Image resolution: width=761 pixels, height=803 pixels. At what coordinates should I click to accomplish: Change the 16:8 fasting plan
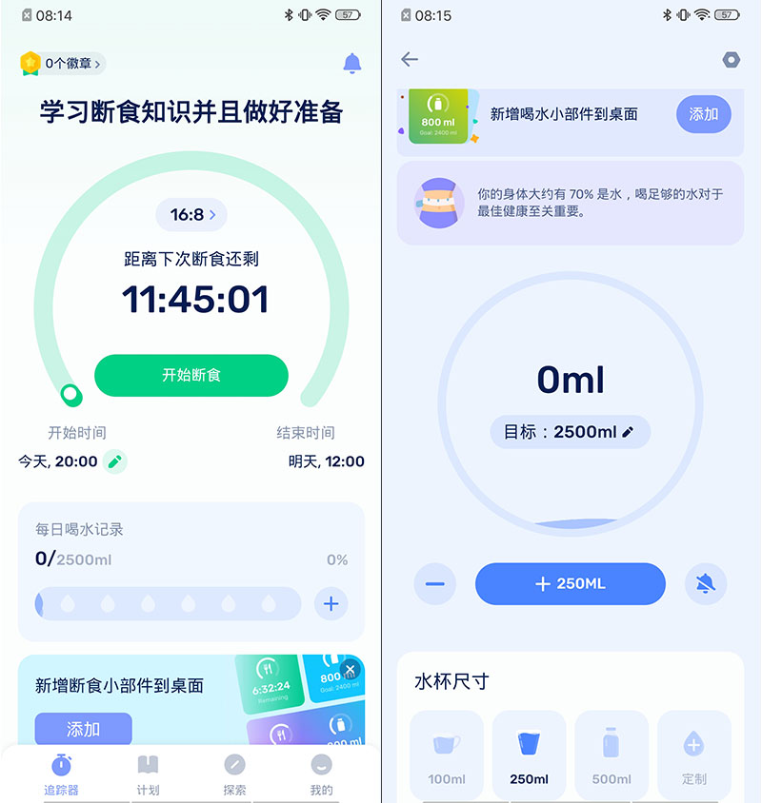[x=192, y=214]
